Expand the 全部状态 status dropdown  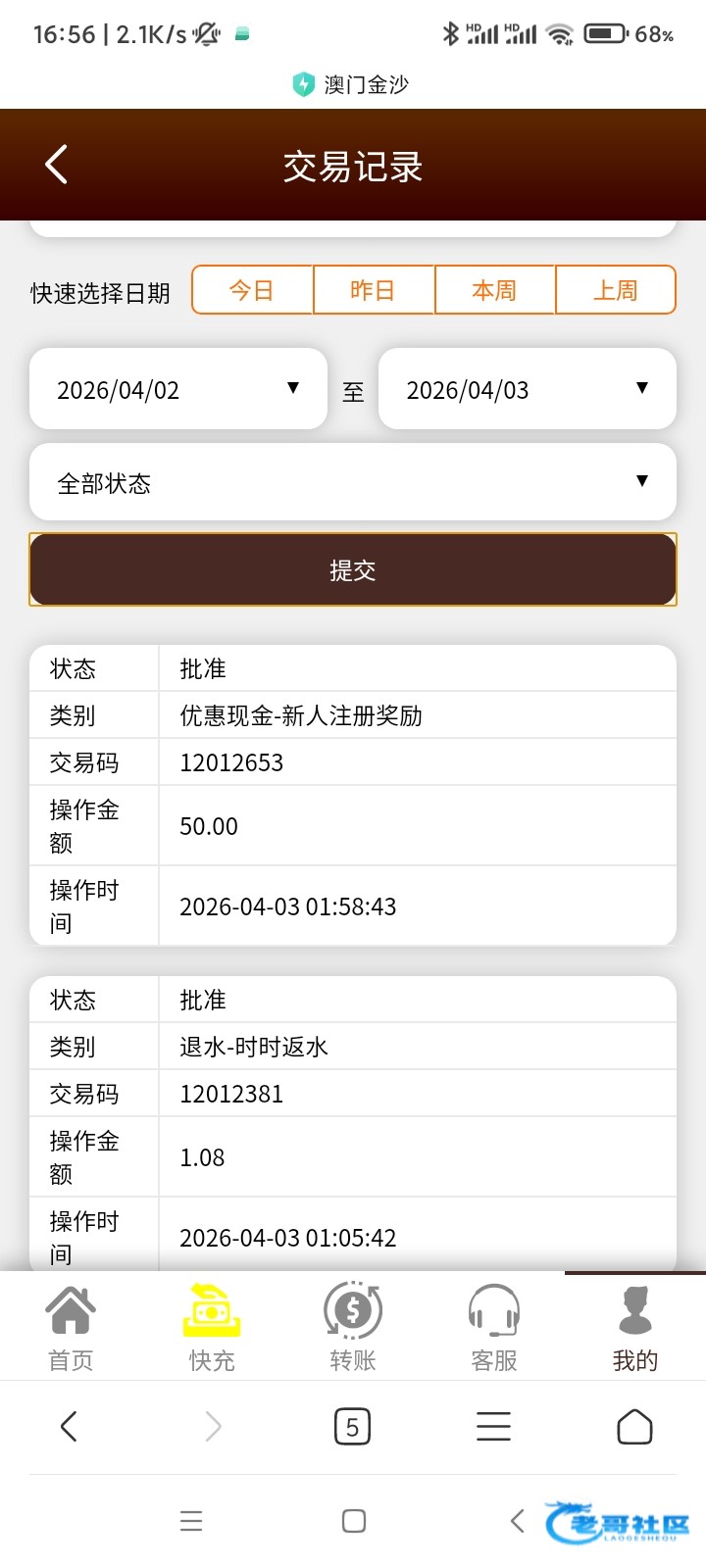click(353, 482)
